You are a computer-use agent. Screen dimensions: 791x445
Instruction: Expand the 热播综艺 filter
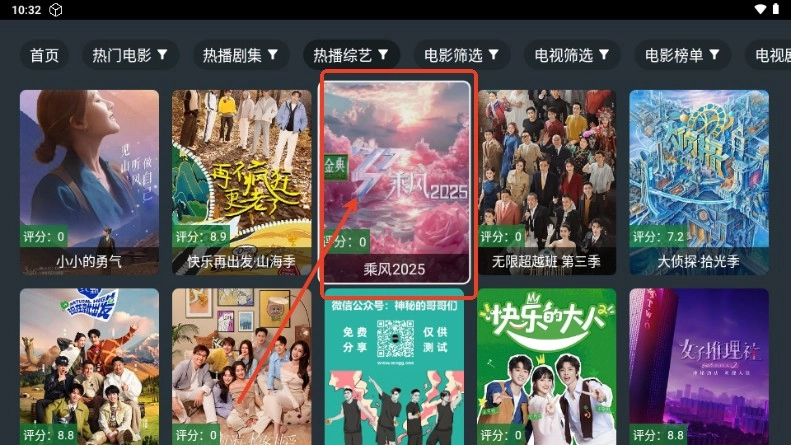tap(350, 55)
